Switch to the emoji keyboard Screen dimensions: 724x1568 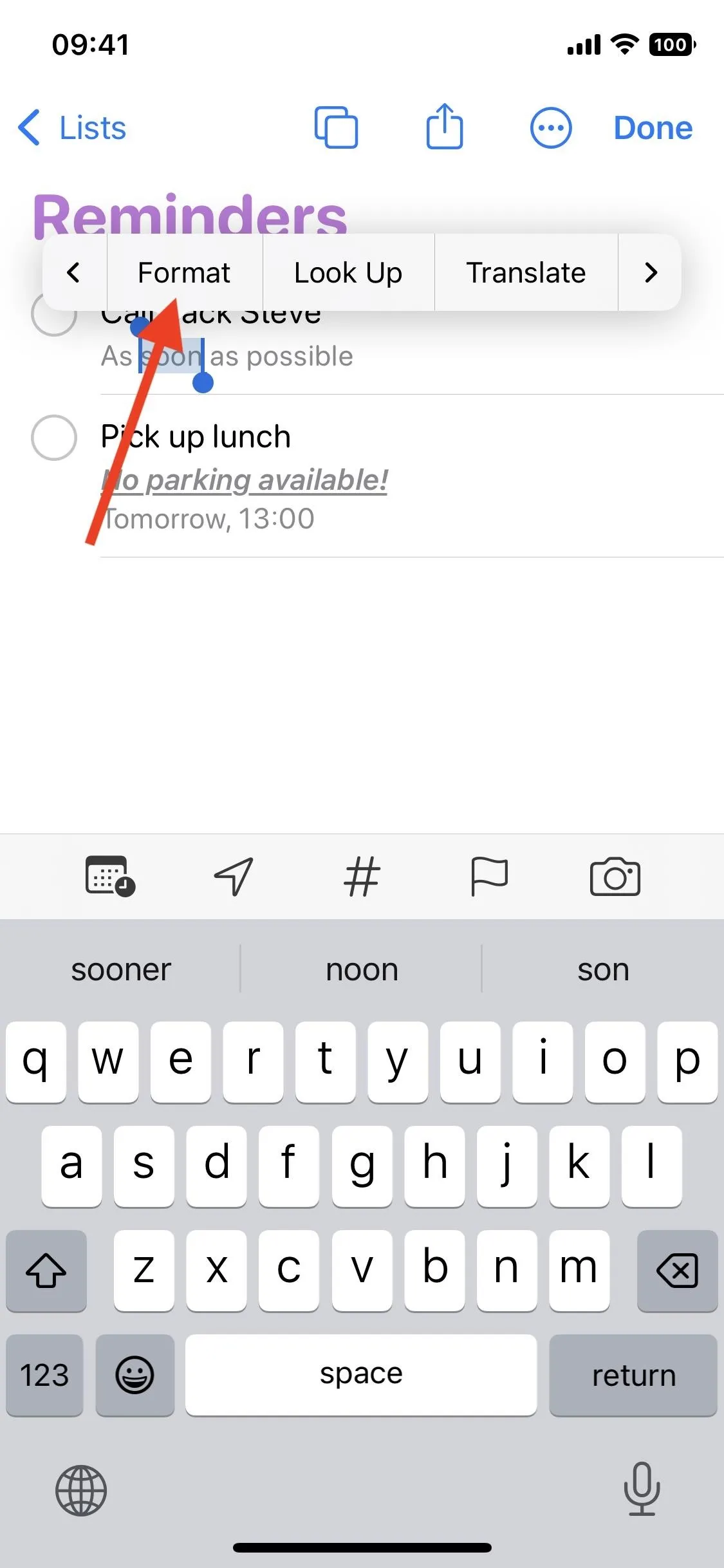click(x=135, y=1375)
